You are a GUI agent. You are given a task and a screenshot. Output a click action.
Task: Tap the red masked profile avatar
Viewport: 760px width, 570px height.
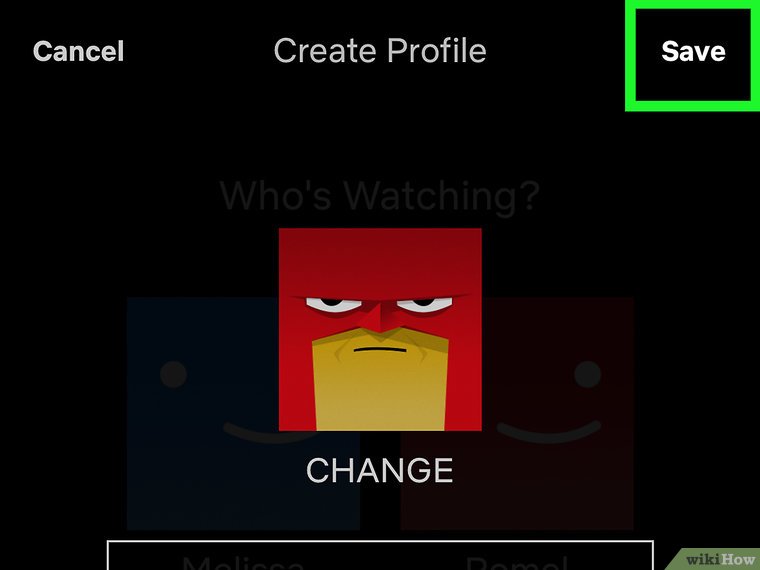[379, 329]
